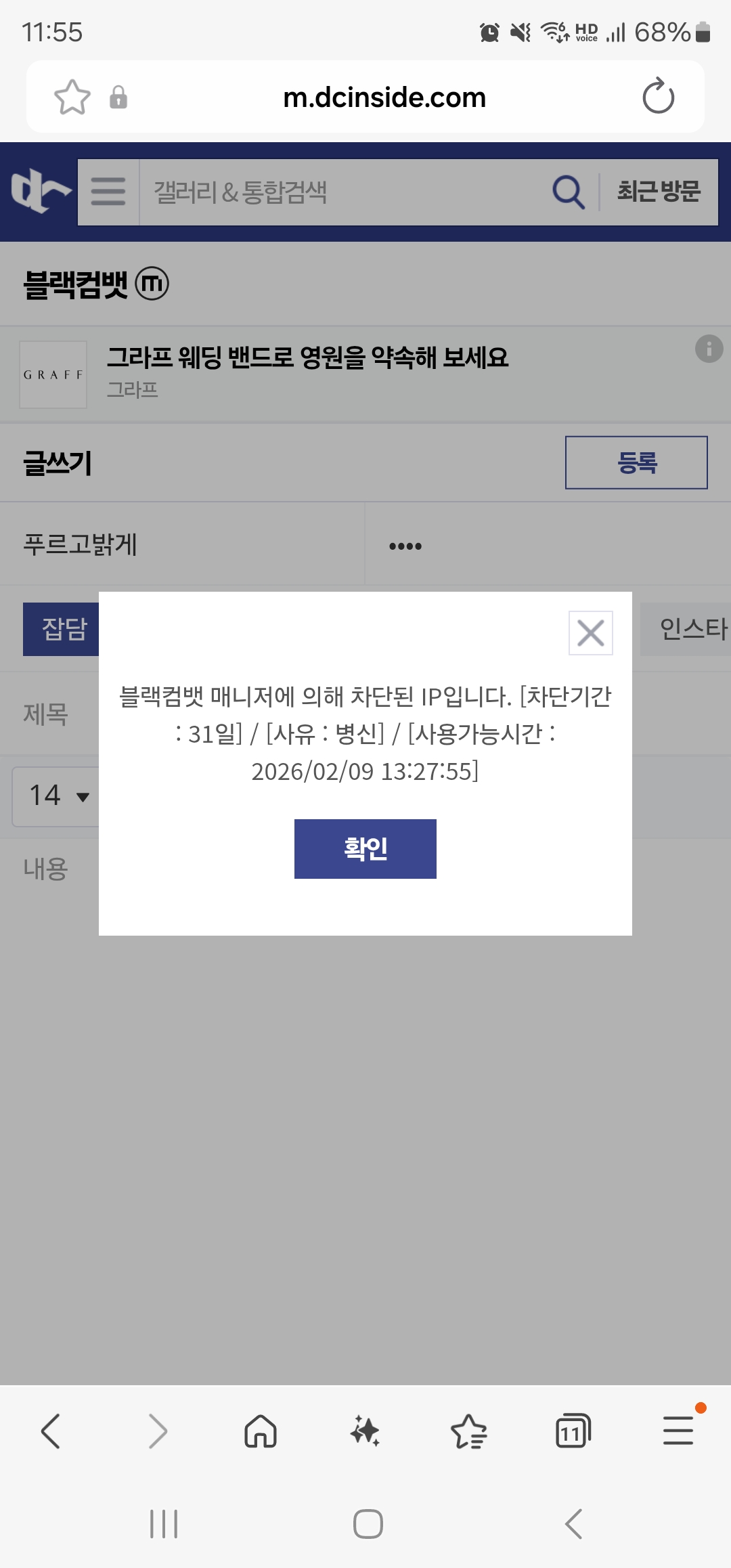
Task: Submit the post with 등록 button
Action: (x=636, y=462)
